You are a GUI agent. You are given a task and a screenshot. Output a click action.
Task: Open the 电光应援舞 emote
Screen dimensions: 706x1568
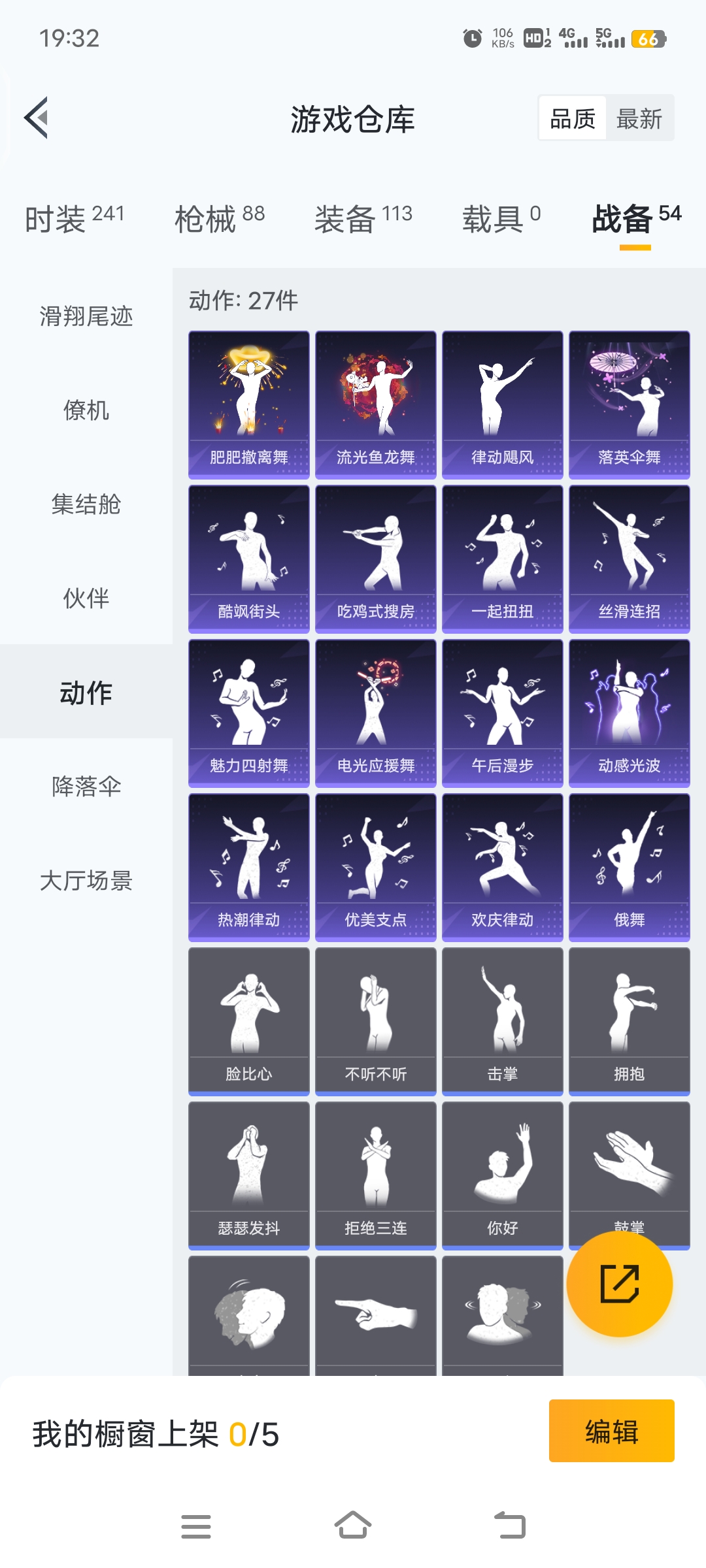376,713
